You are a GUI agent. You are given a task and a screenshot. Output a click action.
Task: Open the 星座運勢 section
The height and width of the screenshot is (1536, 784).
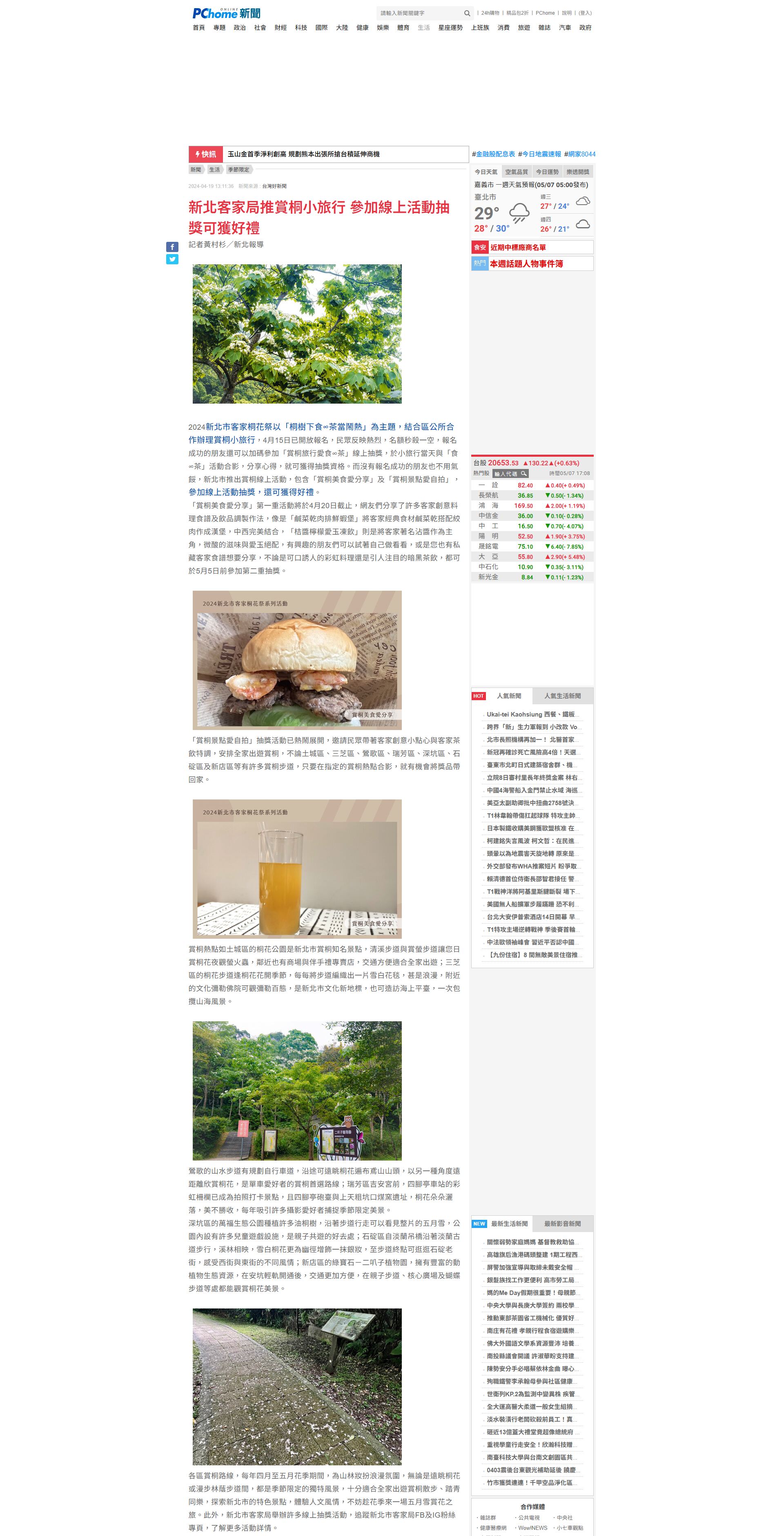(450, 28)
